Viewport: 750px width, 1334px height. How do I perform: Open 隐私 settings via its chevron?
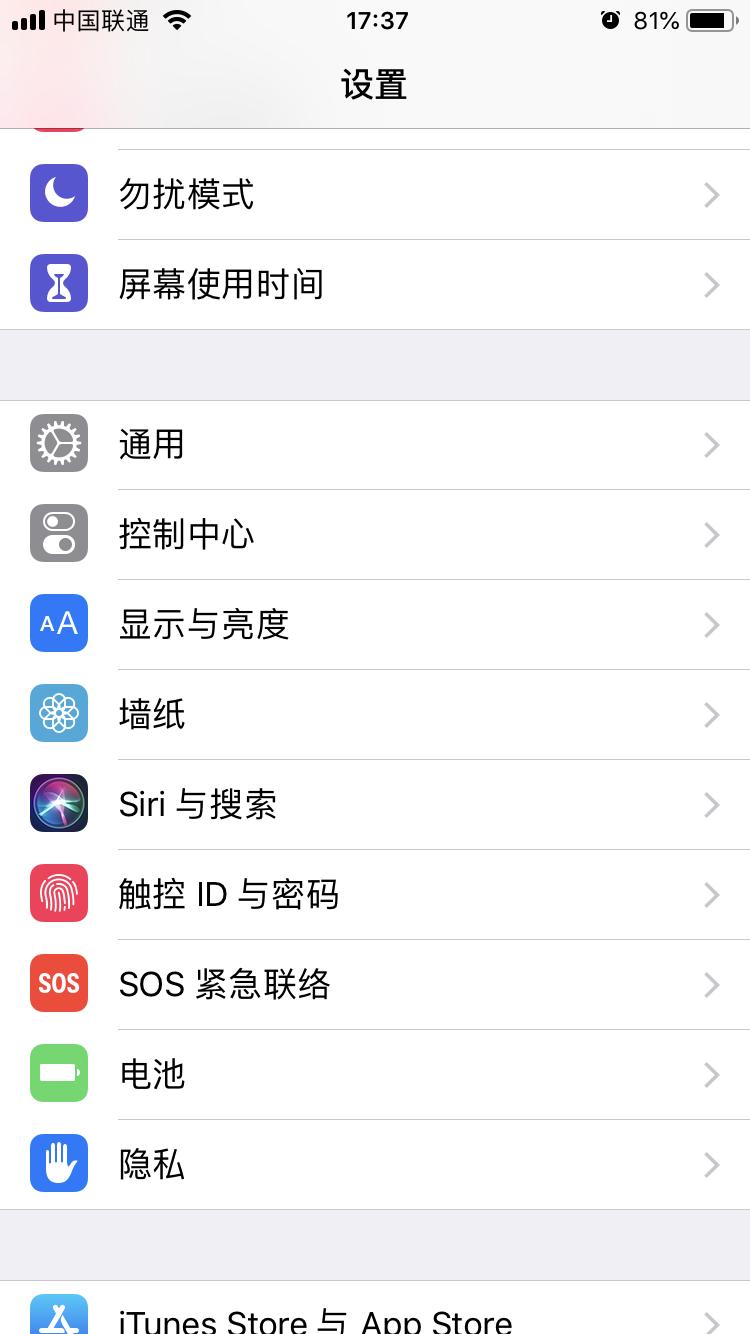[x=711, y=1163]
